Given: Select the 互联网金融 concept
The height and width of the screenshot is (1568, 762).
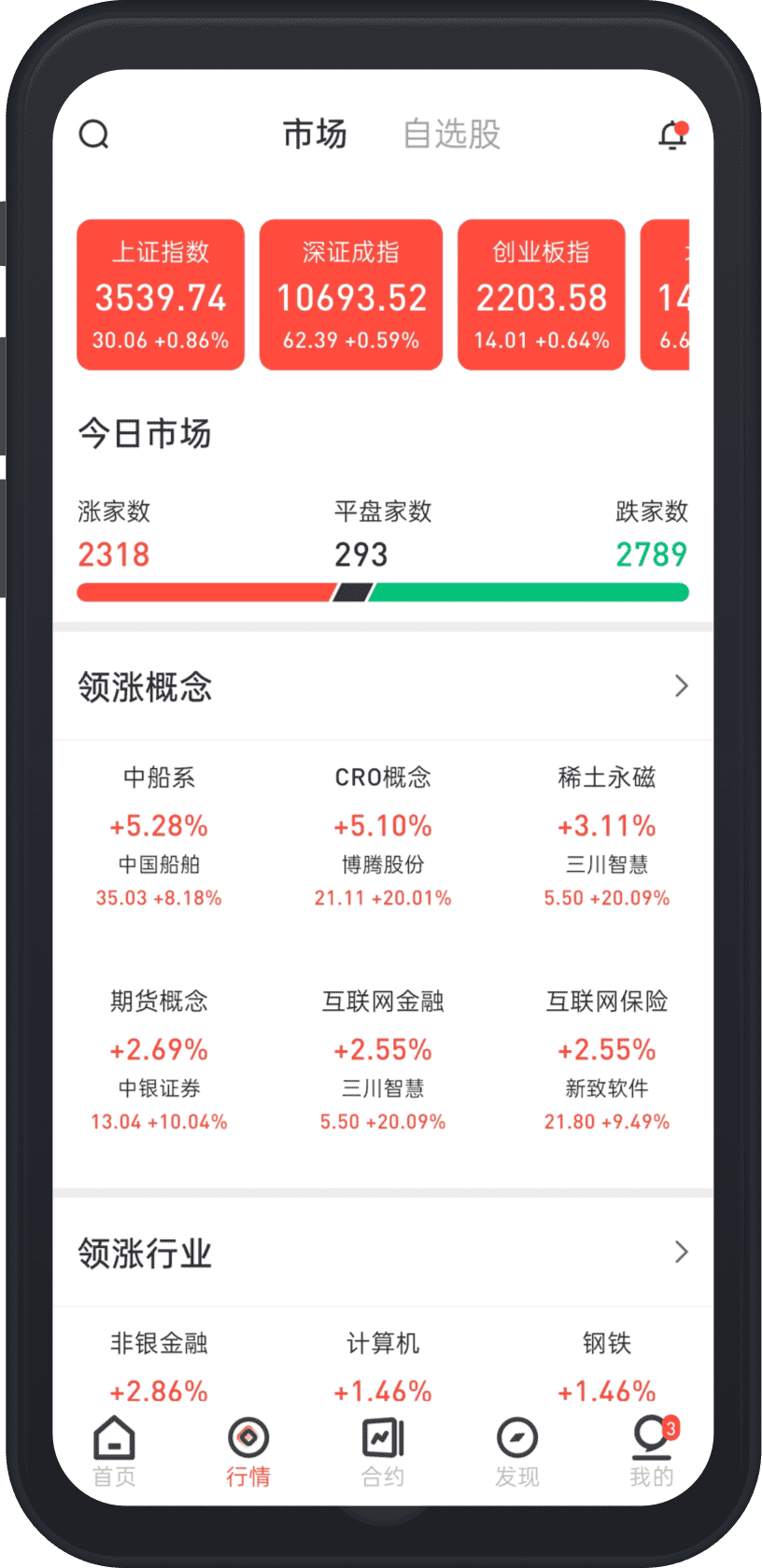Looking at the screenshot, I should [x=383, y=1060].
